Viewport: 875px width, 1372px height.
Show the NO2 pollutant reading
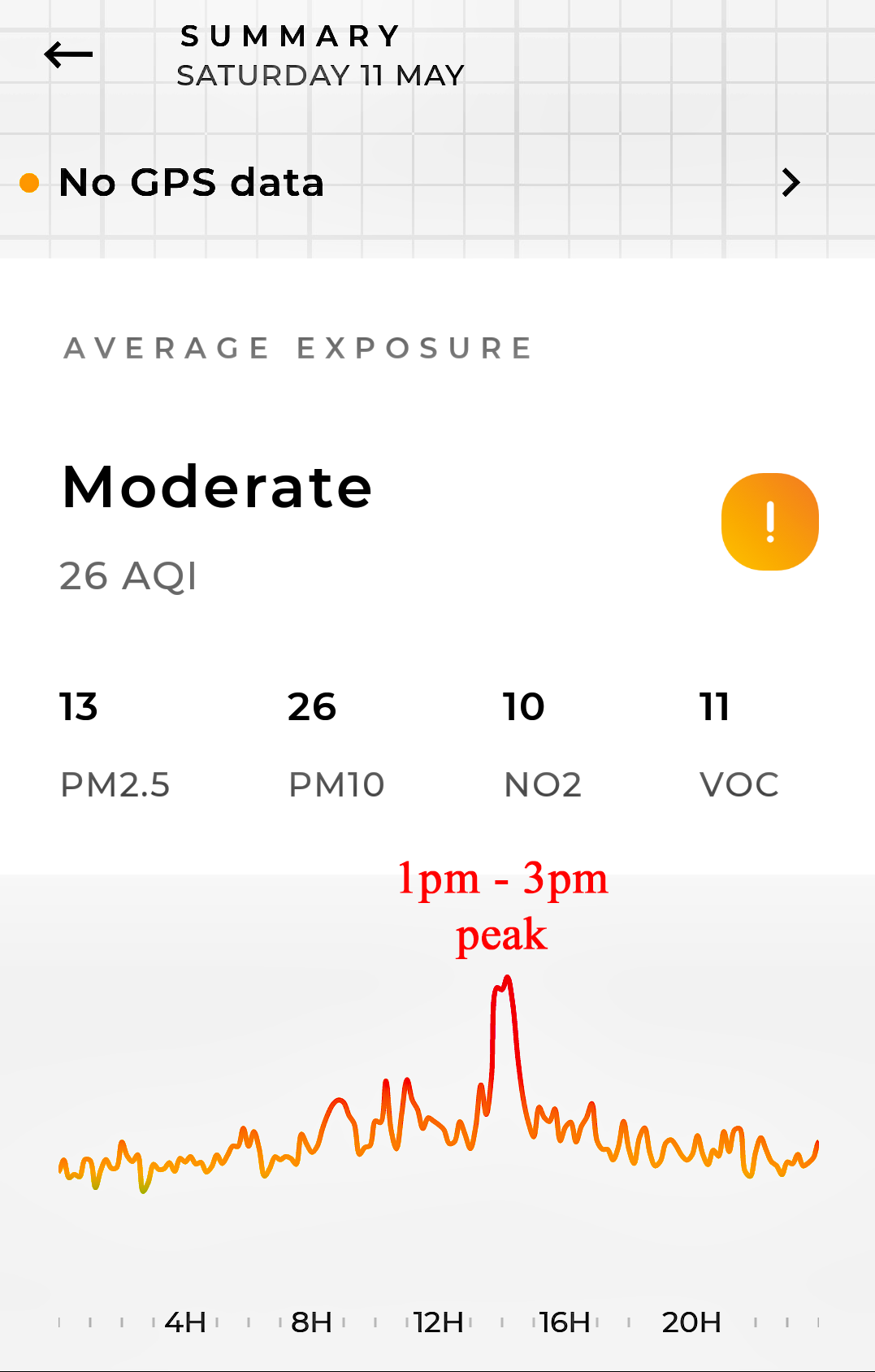coord(542,745)
